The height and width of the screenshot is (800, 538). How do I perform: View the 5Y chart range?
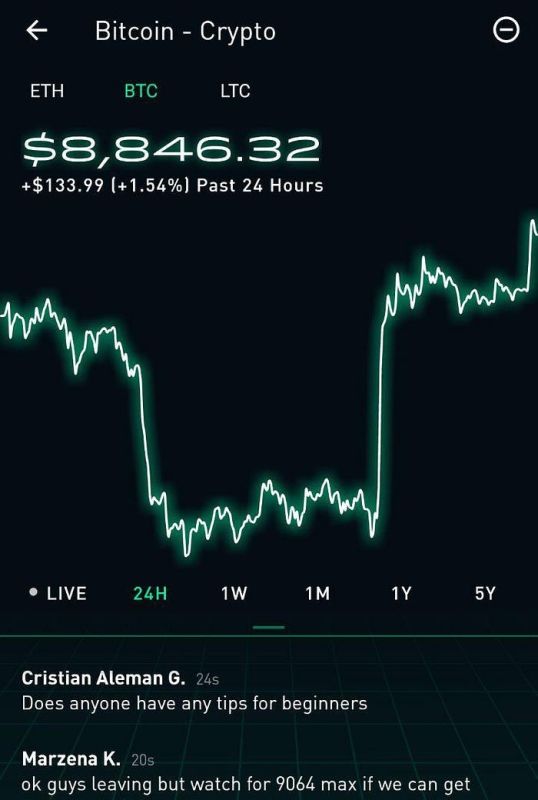pos(485,593)
